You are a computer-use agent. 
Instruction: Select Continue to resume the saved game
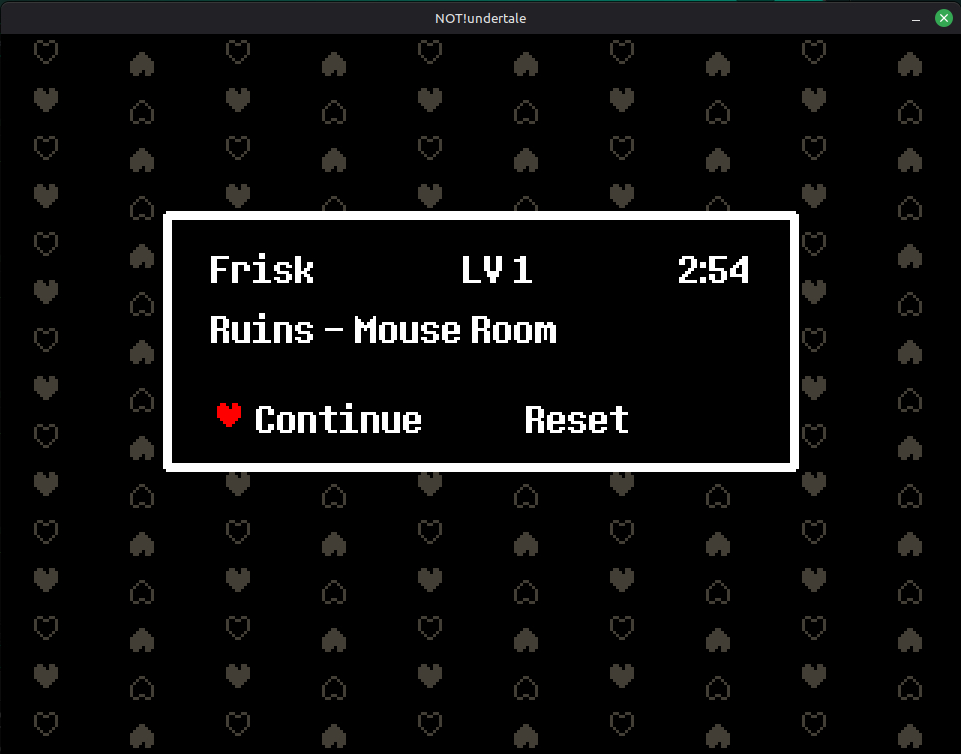[x=337, y=420]
